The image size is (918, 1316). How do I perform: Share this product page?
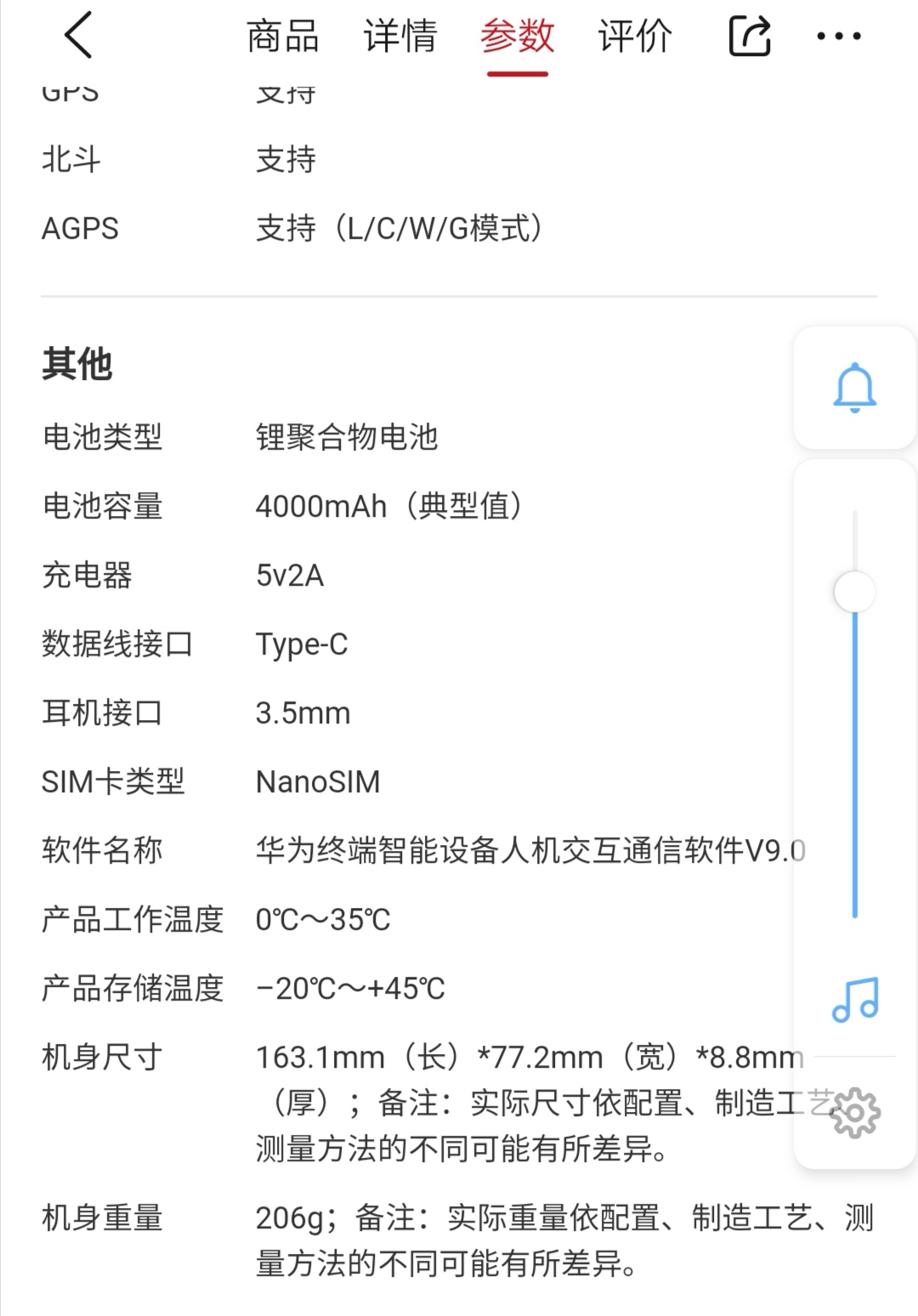[x=750, y=36]
